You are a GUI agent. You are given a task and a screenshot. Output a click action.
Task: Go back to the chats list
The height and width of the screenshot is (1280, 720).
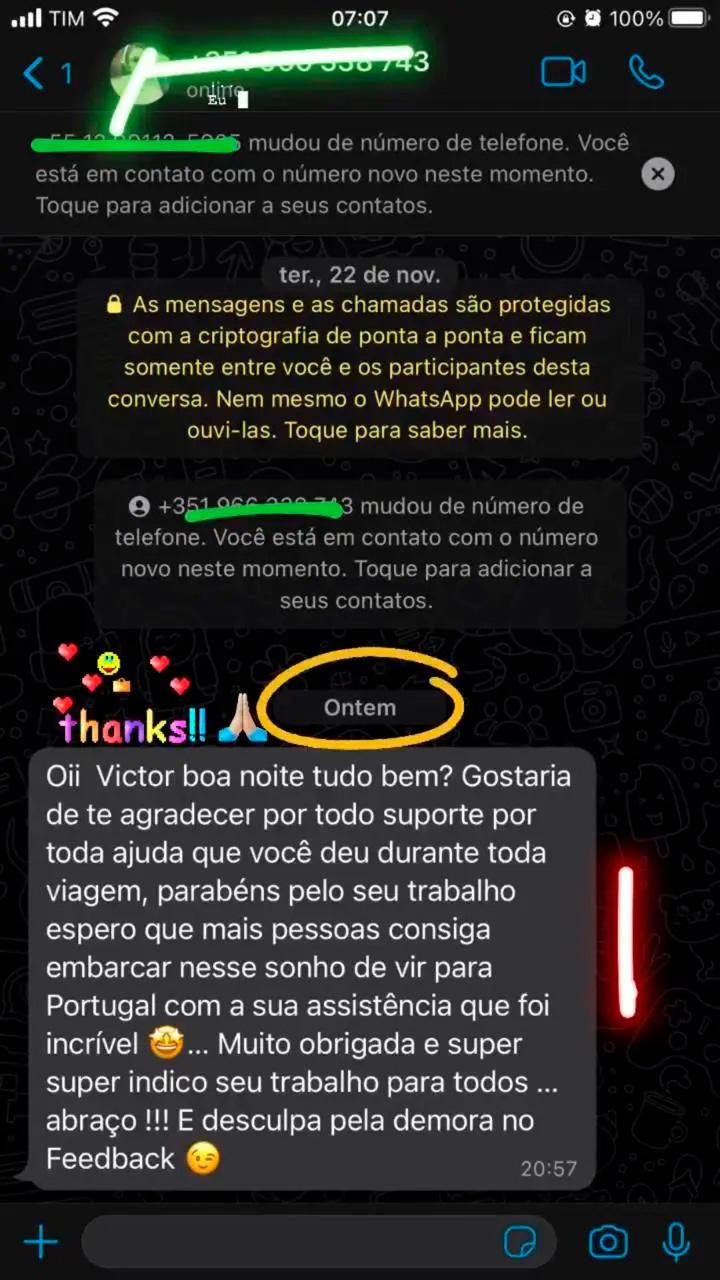tap(45, 73)
